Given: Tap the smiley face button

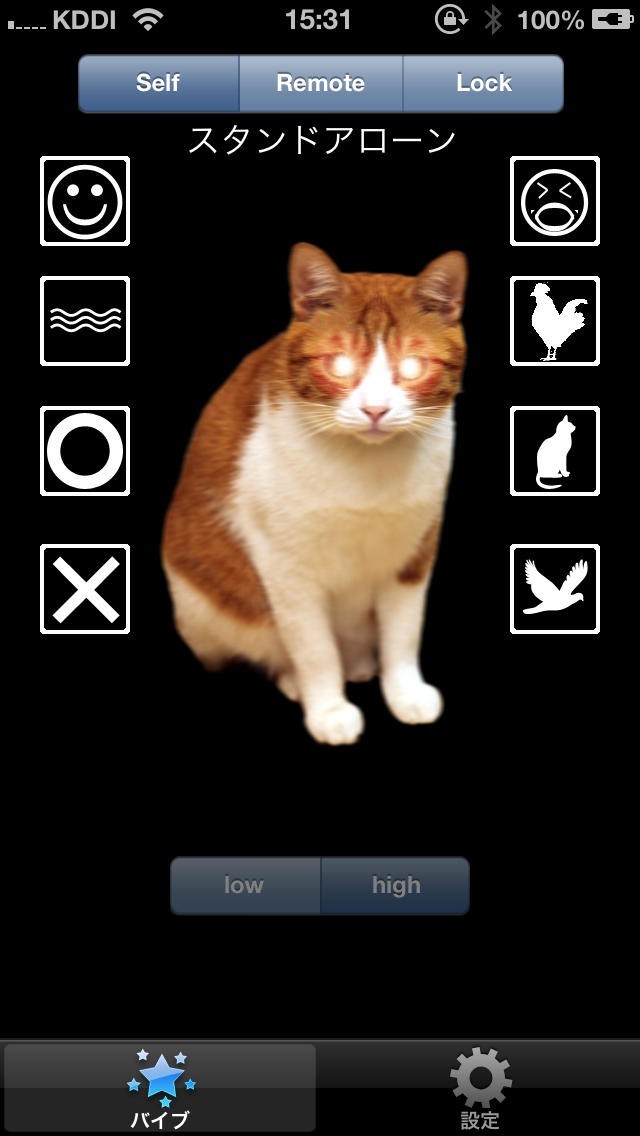Looking at the screenshot, I should point(85,201).
